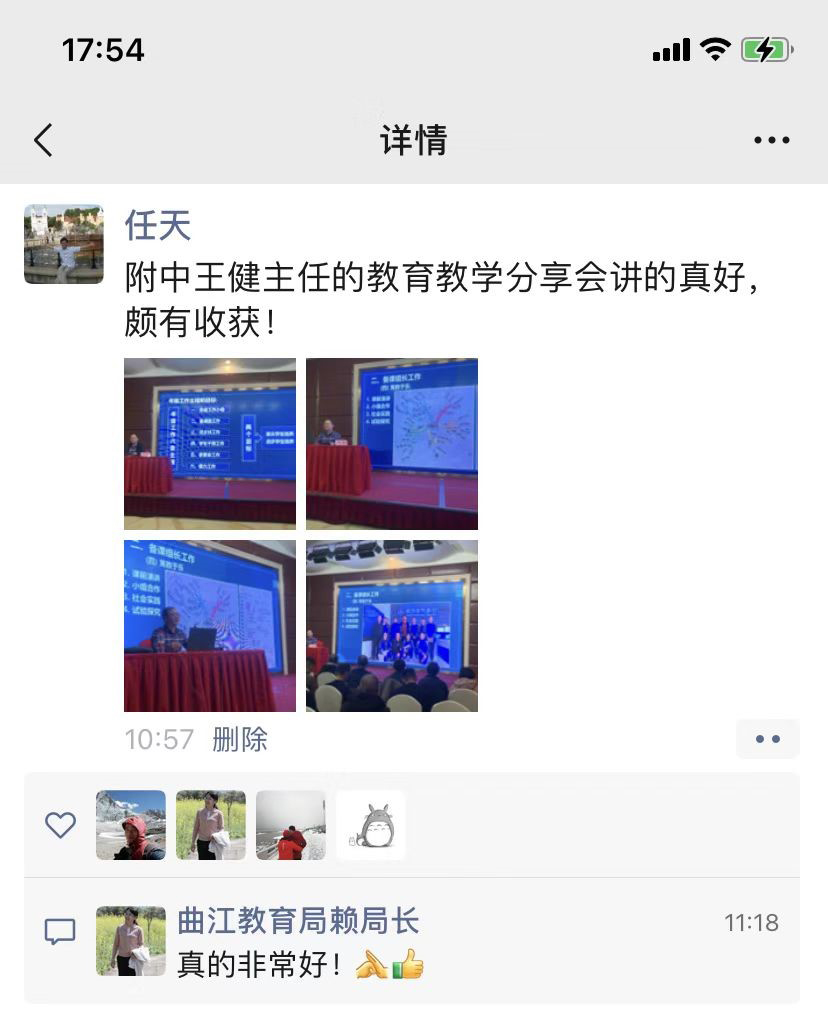The height and width of the screenshot is (1012, 828).
Task: Go back from the 详情 page
Action: pos(43,140)
